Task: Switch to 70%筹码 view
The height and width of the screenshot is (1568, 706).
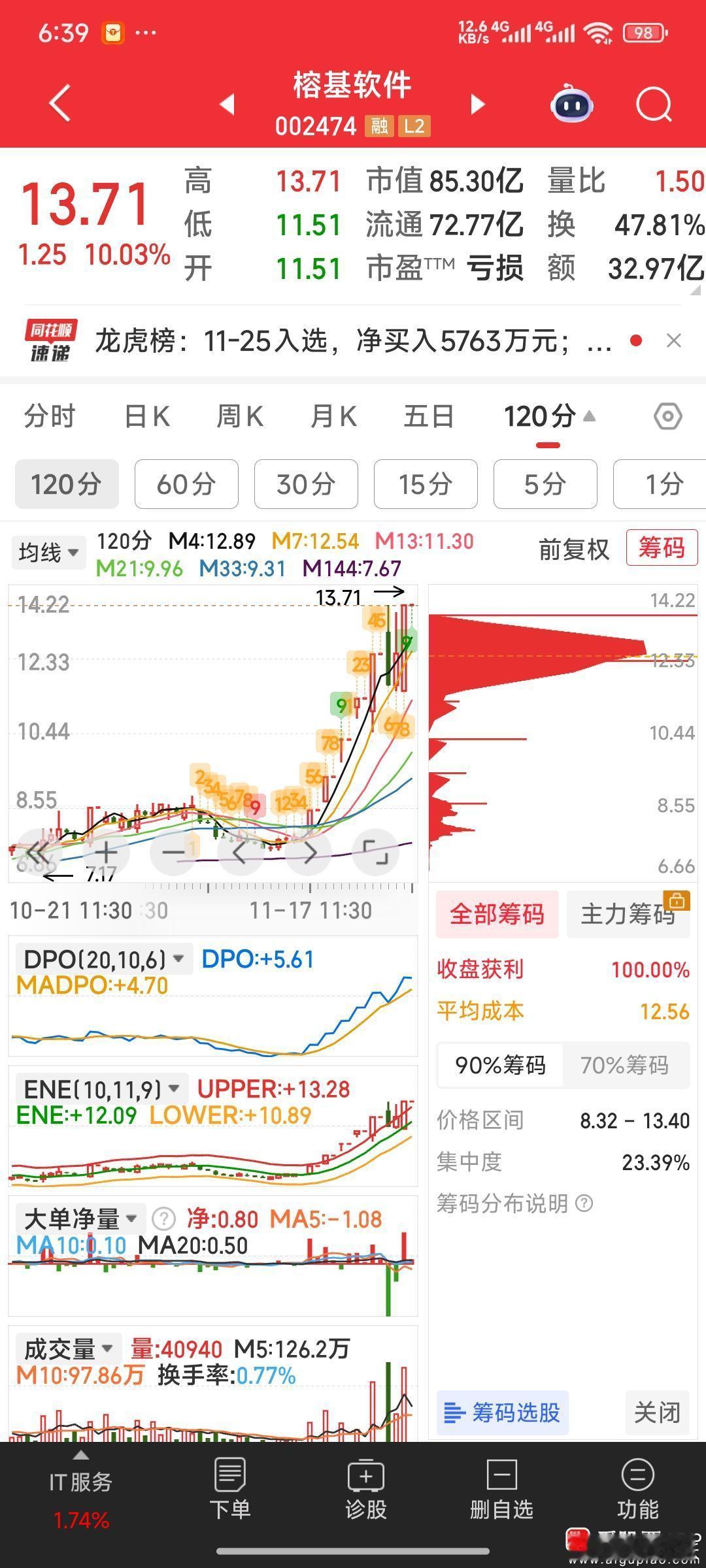Action: [624, 1066]
